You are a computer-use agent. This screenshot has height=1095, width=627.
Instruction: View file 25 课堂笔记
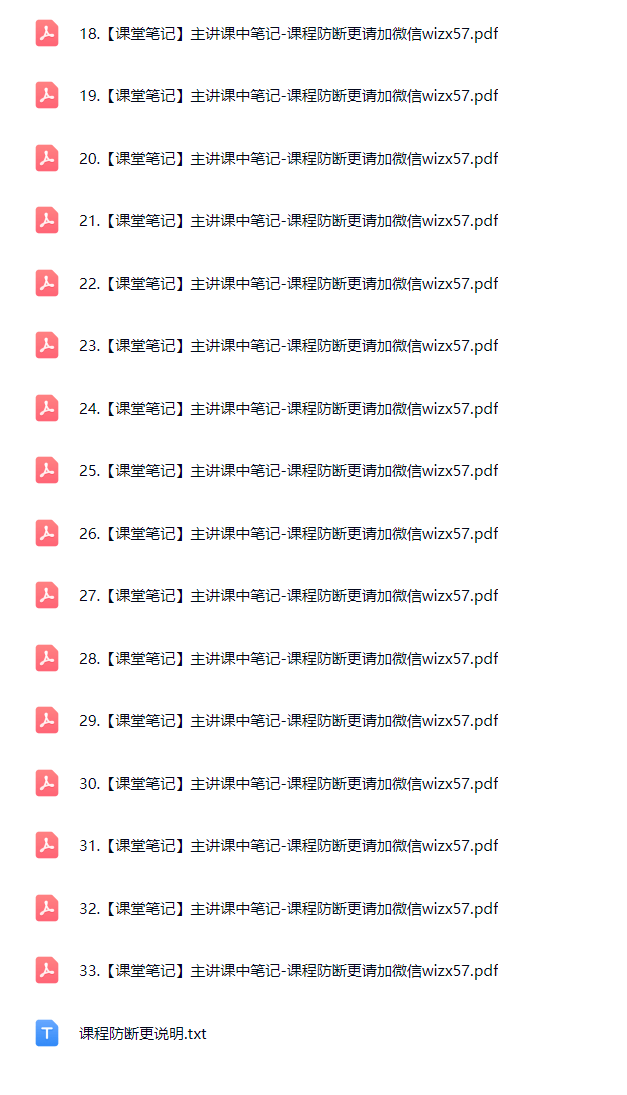[288, 471]
